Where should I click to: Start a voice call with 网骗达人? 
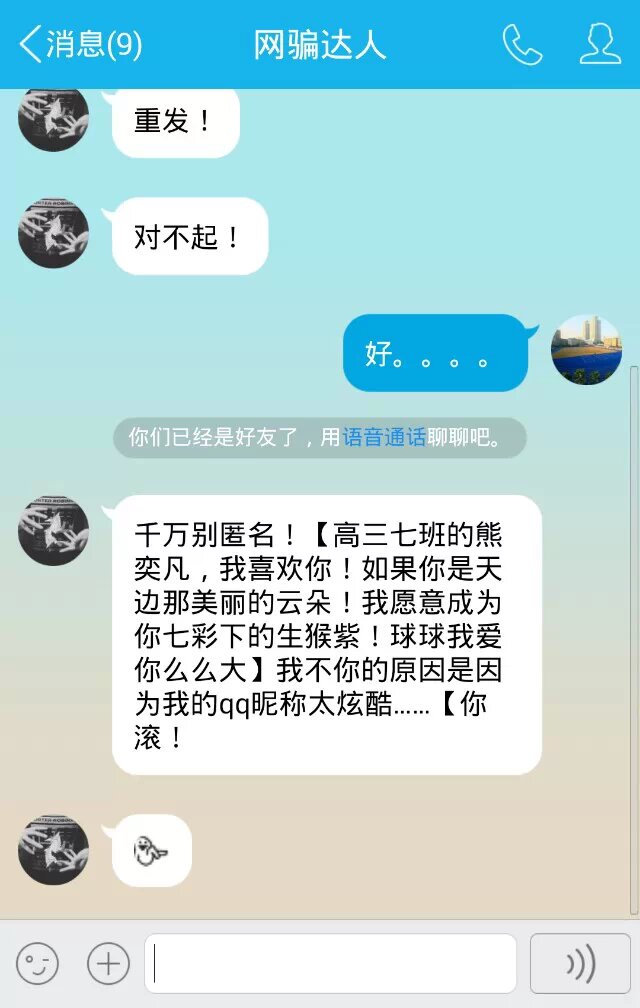[521, 45]
